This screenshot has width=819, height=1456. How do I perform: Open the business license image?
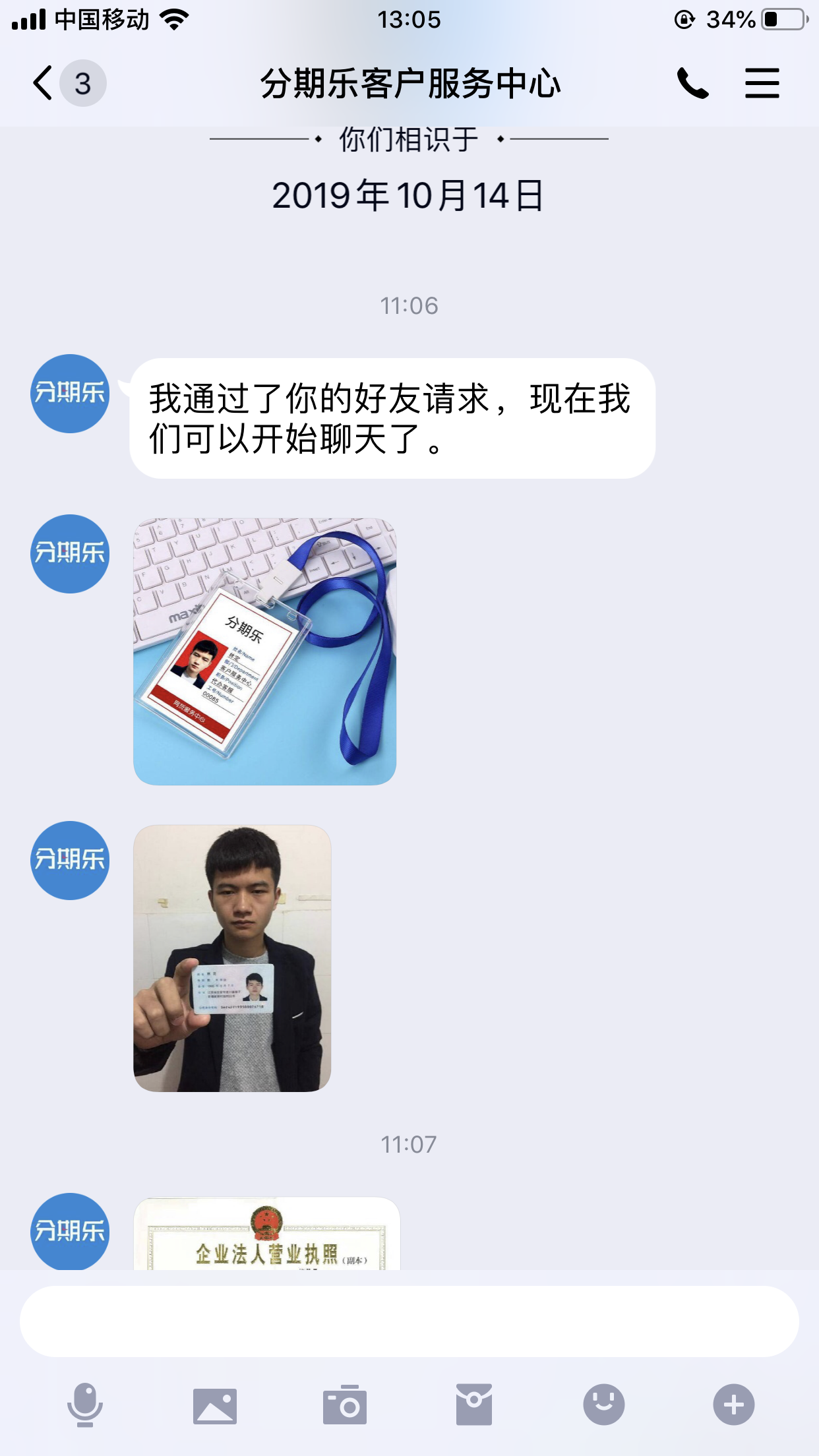[x=266, y=1234]
